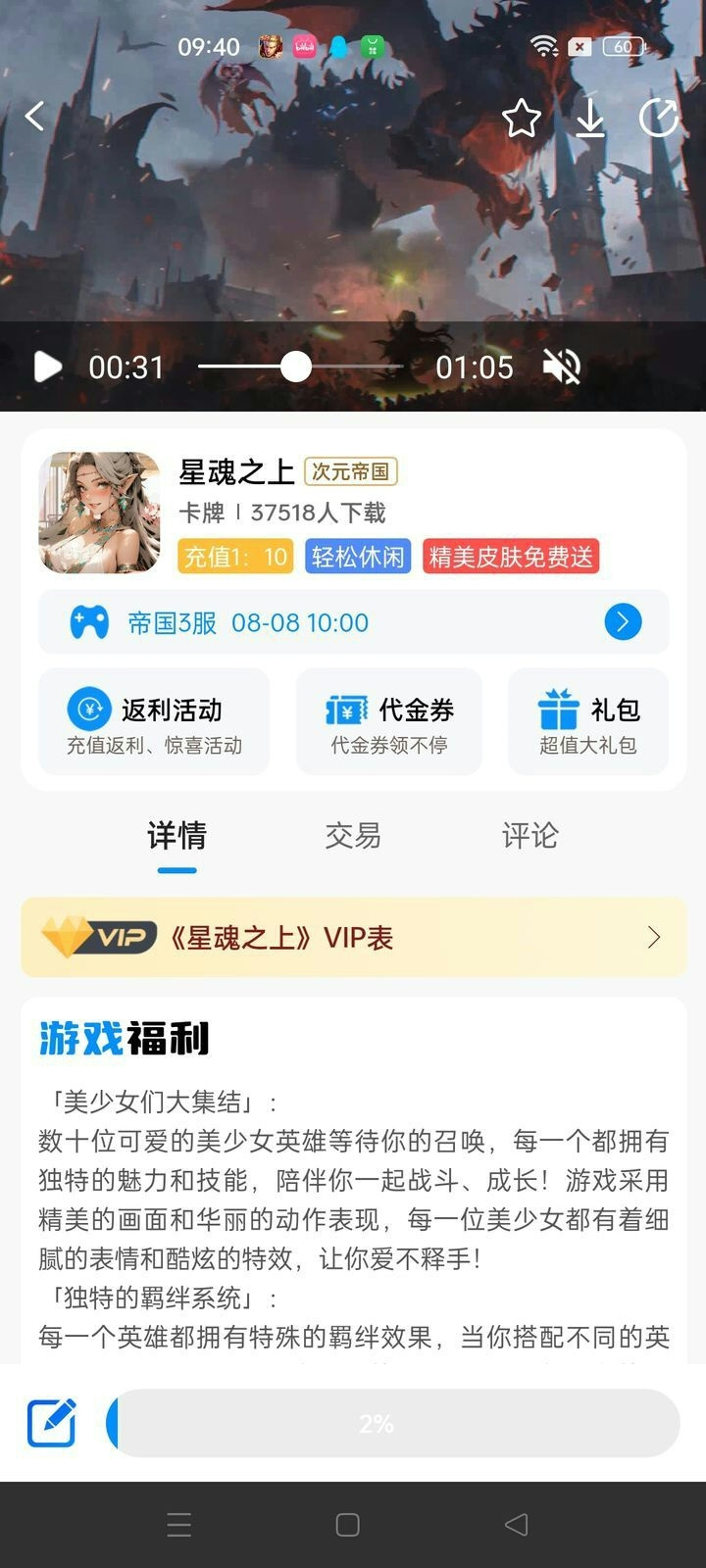Toggle the 次元帝国 label next to game name

(353, 471)
